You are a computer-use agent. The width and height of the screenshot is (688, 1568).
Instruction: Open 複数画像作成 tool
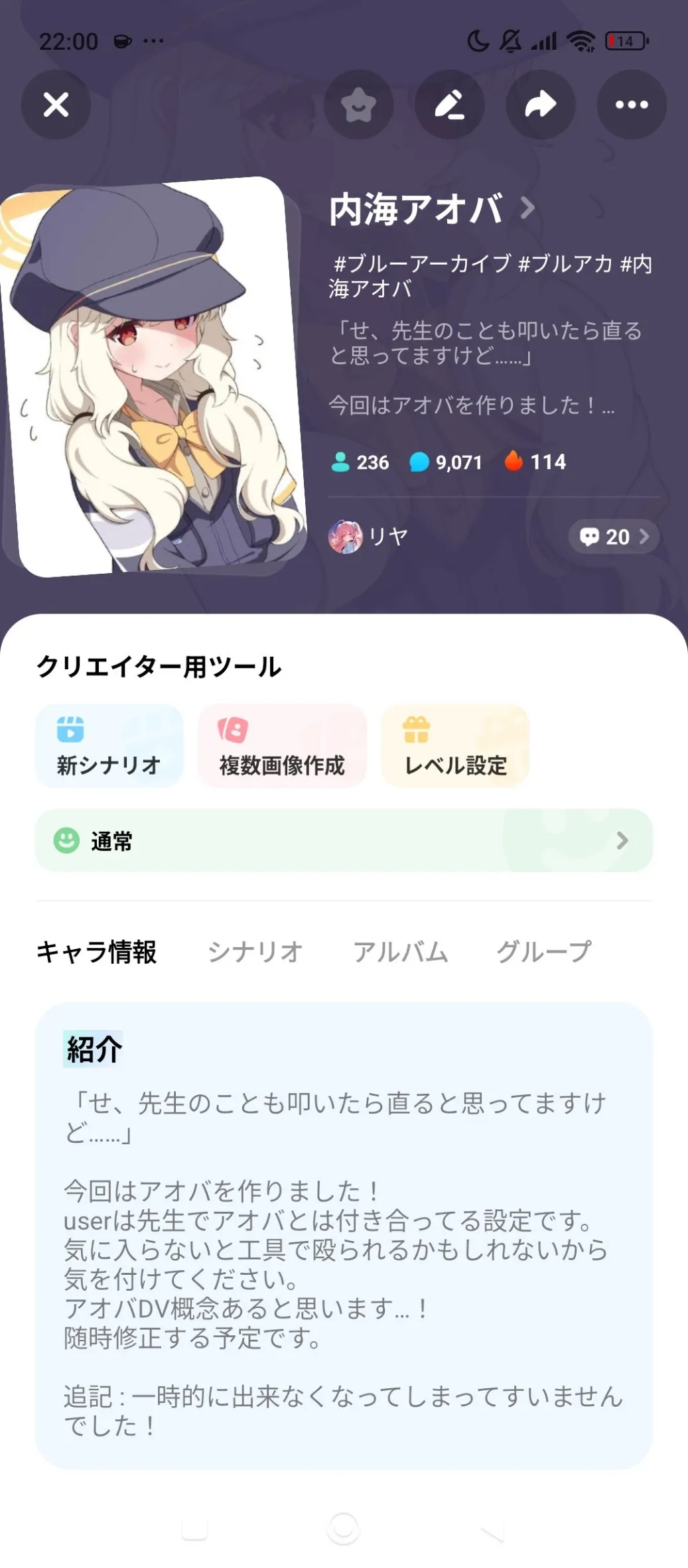pyautogui.click(x=282, y=746)
